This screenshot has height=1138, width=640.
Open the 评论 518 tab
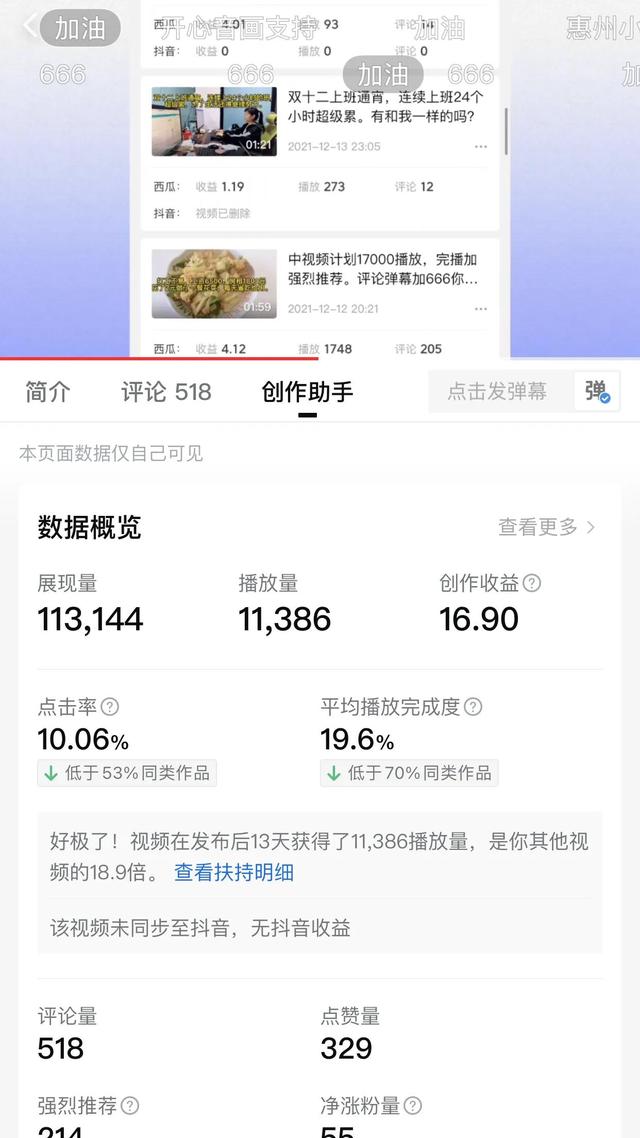(166, 391)
